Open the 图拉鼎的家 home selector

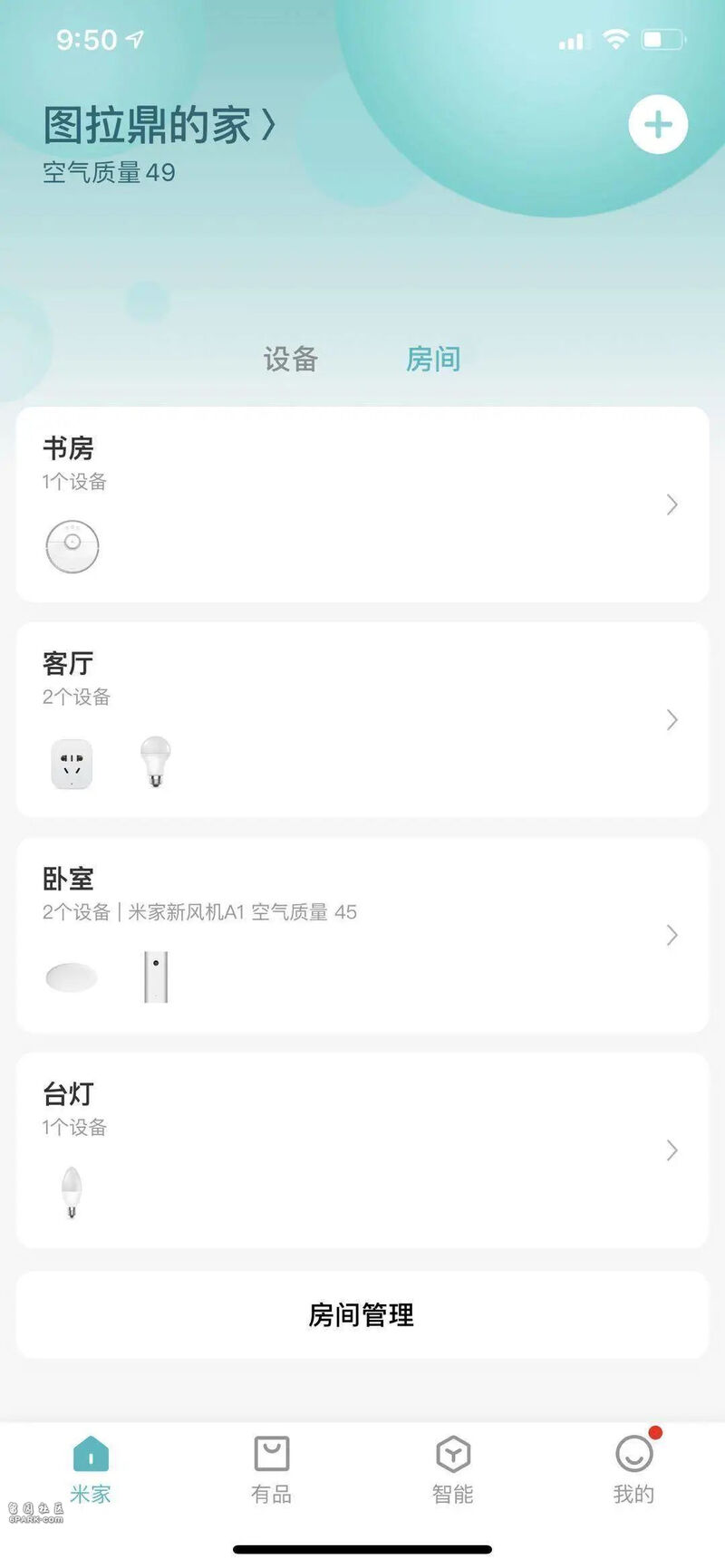click(159, 125)
